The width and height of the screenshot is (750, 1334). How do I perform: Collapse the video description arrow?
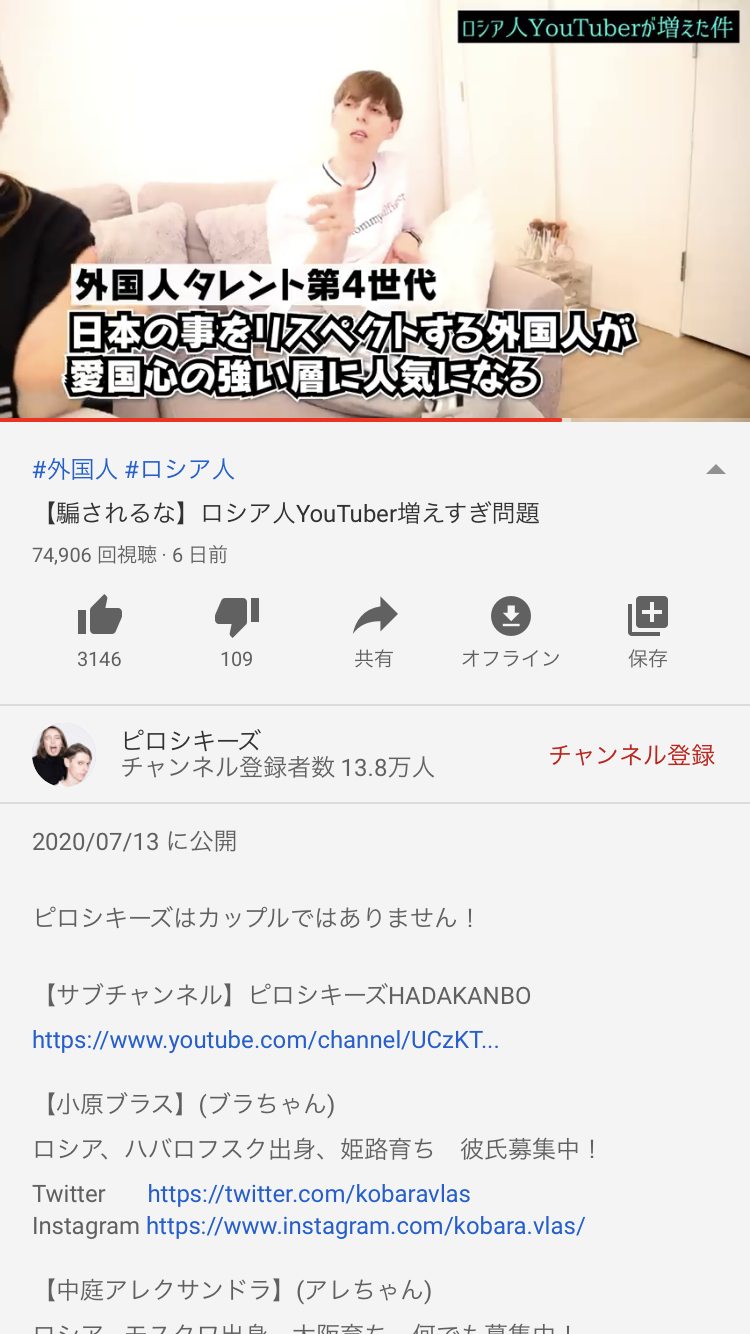pos(716,469)
